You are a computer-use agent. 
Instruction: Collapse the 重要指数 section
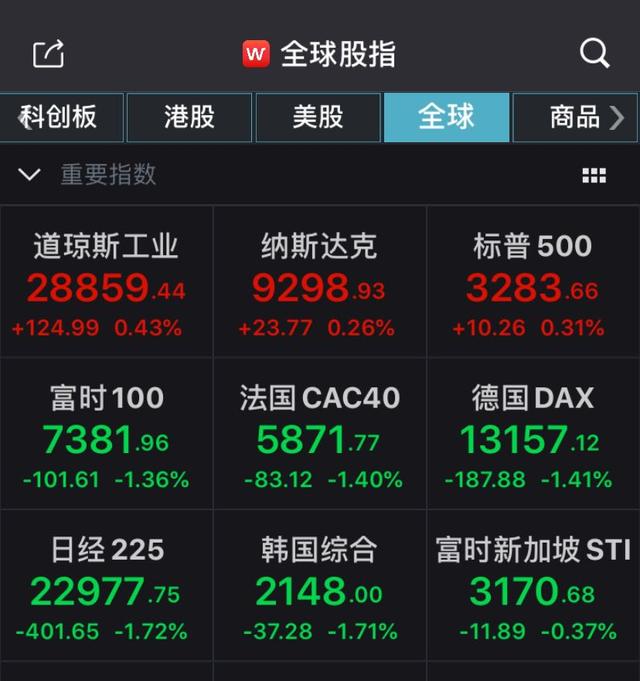point(30,175)
